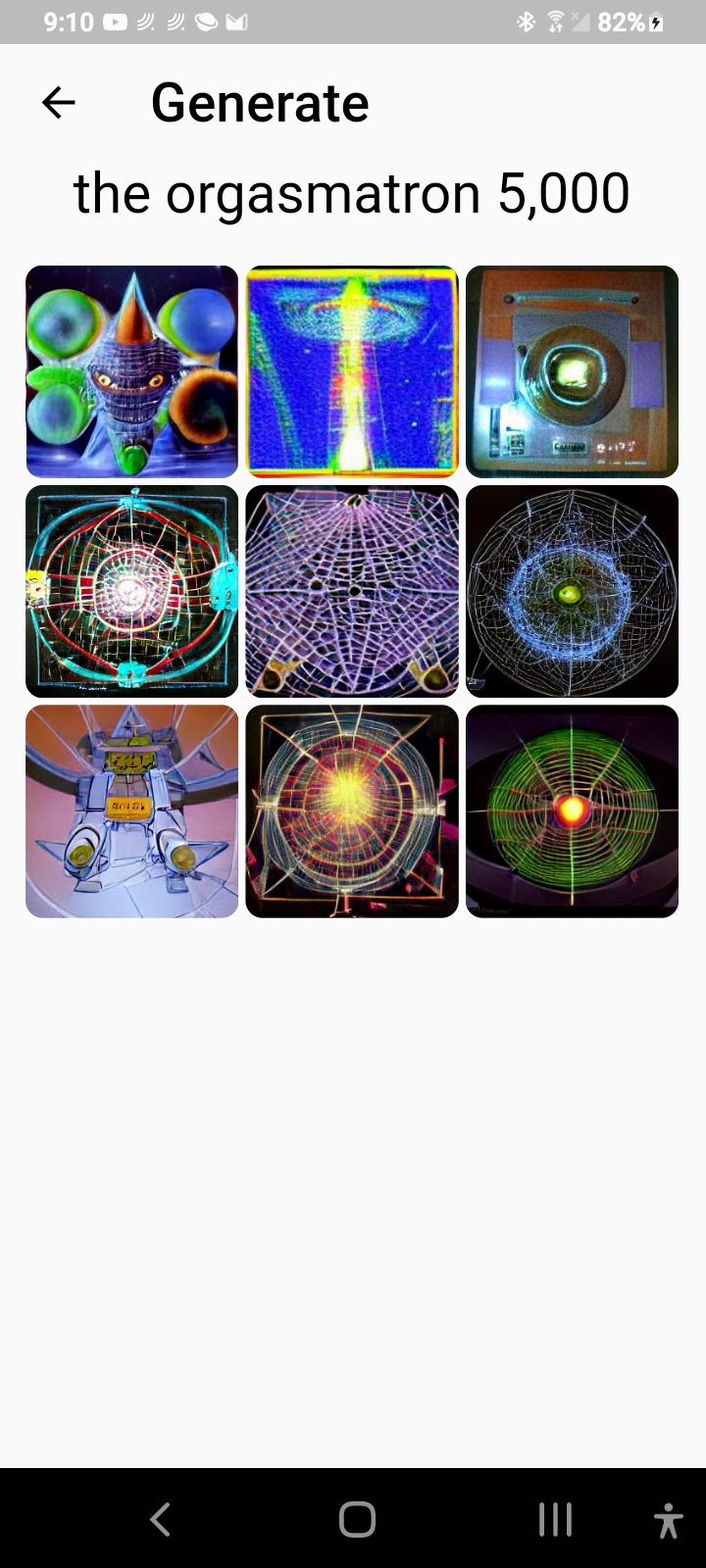The height and width of the screenshot is (1568, 706).
Task: Open the robot spaceship image
Action: pos(131,811)
